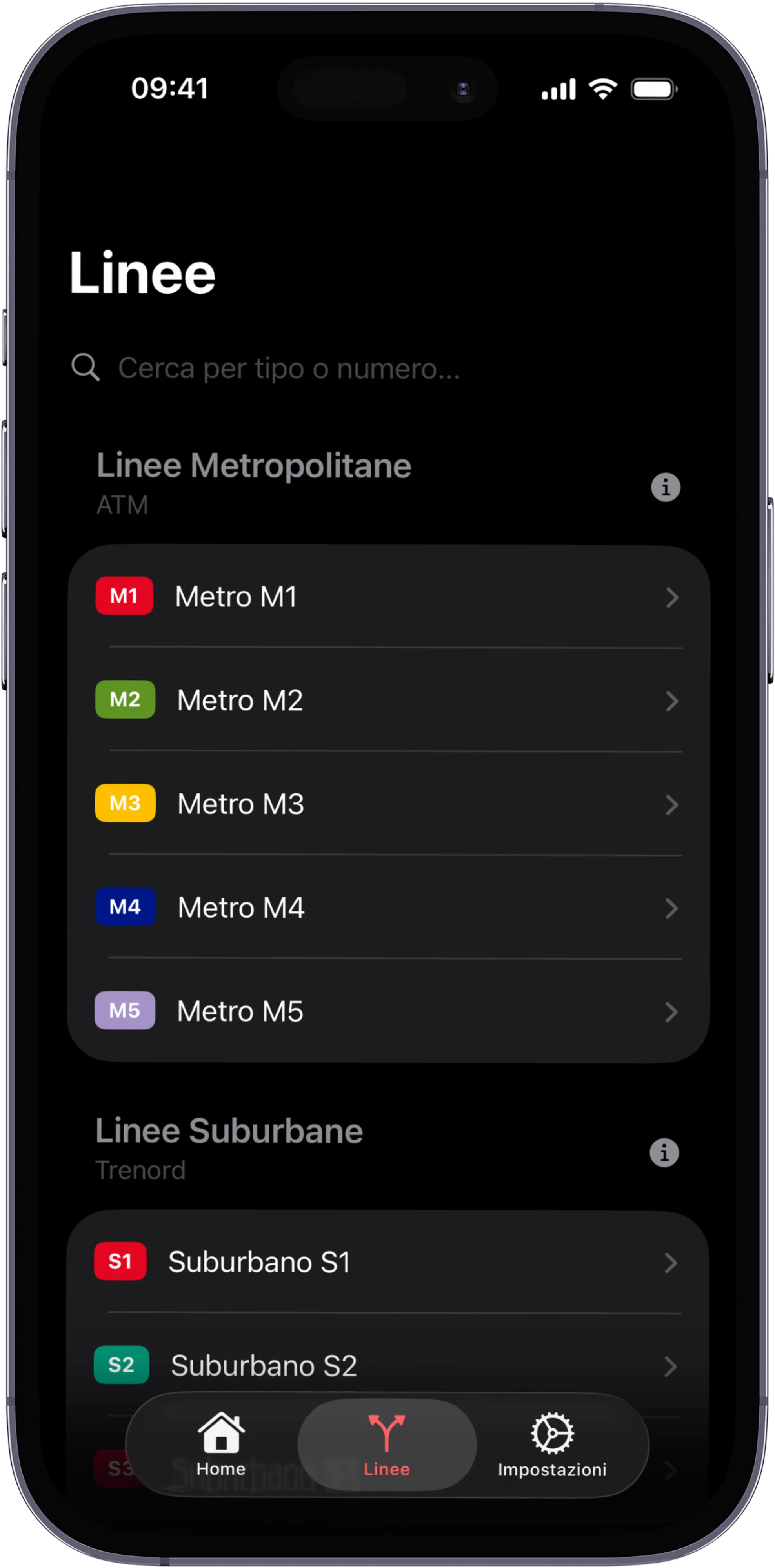Stay on the Linee tab
The height and width of the screenshot is (1568, 775).
pos(387,1445)
